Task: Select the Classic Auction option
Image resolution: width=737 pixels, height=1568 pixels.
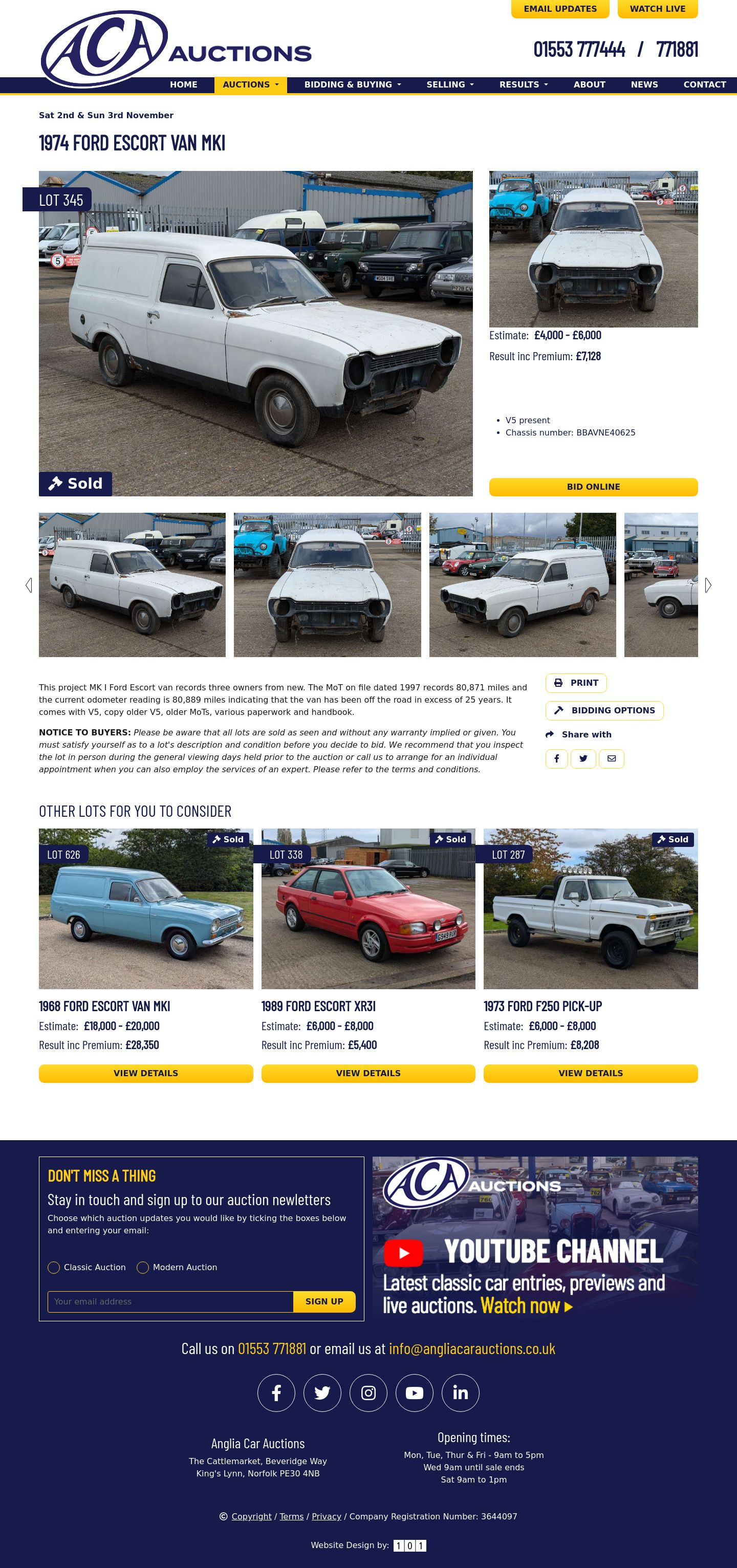Action: [x=54, y=1267]
